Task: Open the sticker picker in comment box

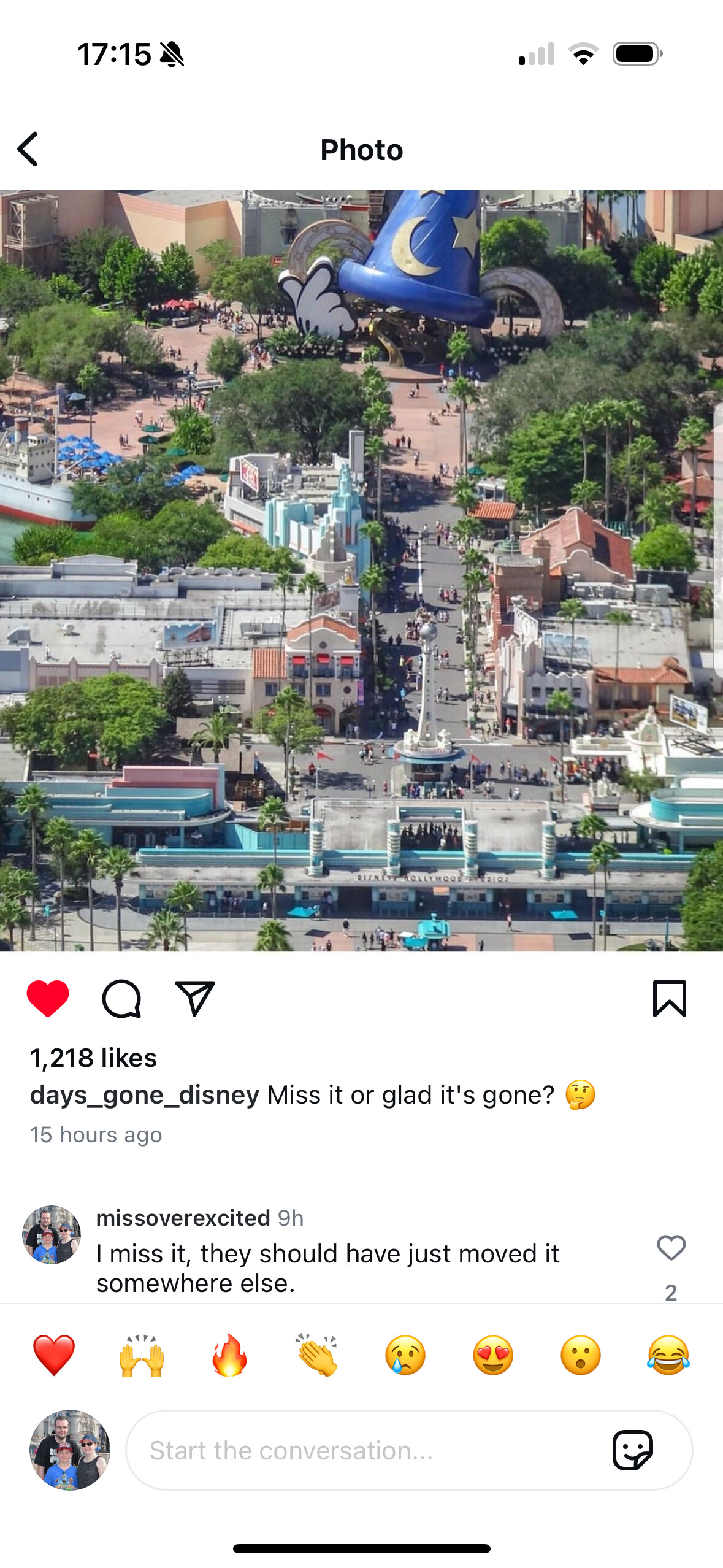Action: coord(633,1451)
